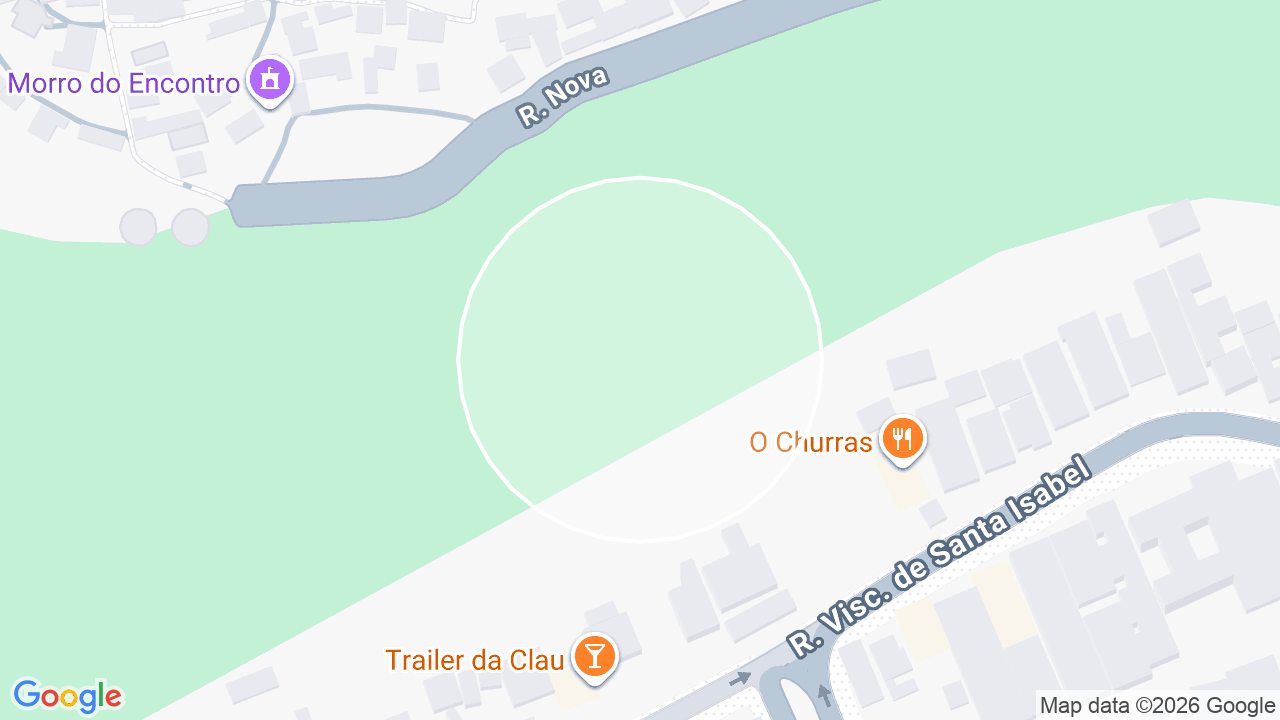The image size is (1280, 720).
Task: Select the O Churras restaurant pin
Action: [902, 440]
